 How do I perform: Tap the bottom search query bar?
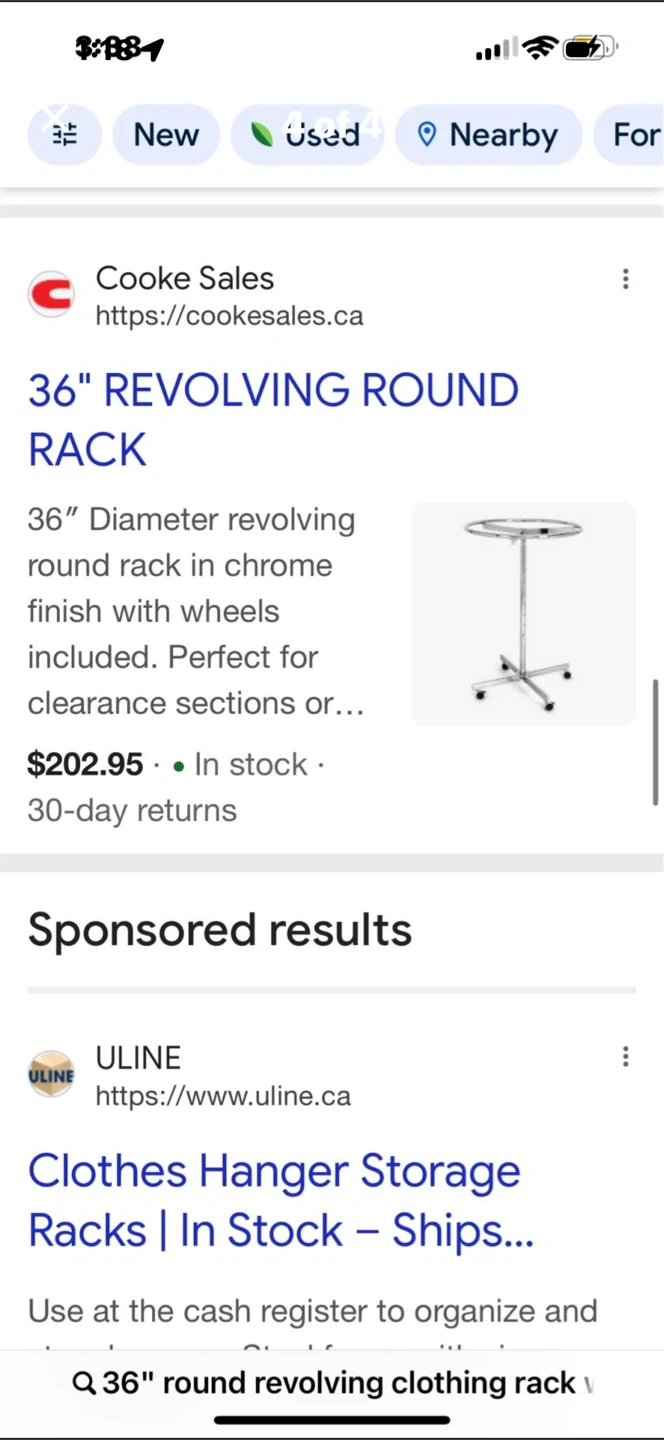pyautogui.click(x=332, y=1383)
